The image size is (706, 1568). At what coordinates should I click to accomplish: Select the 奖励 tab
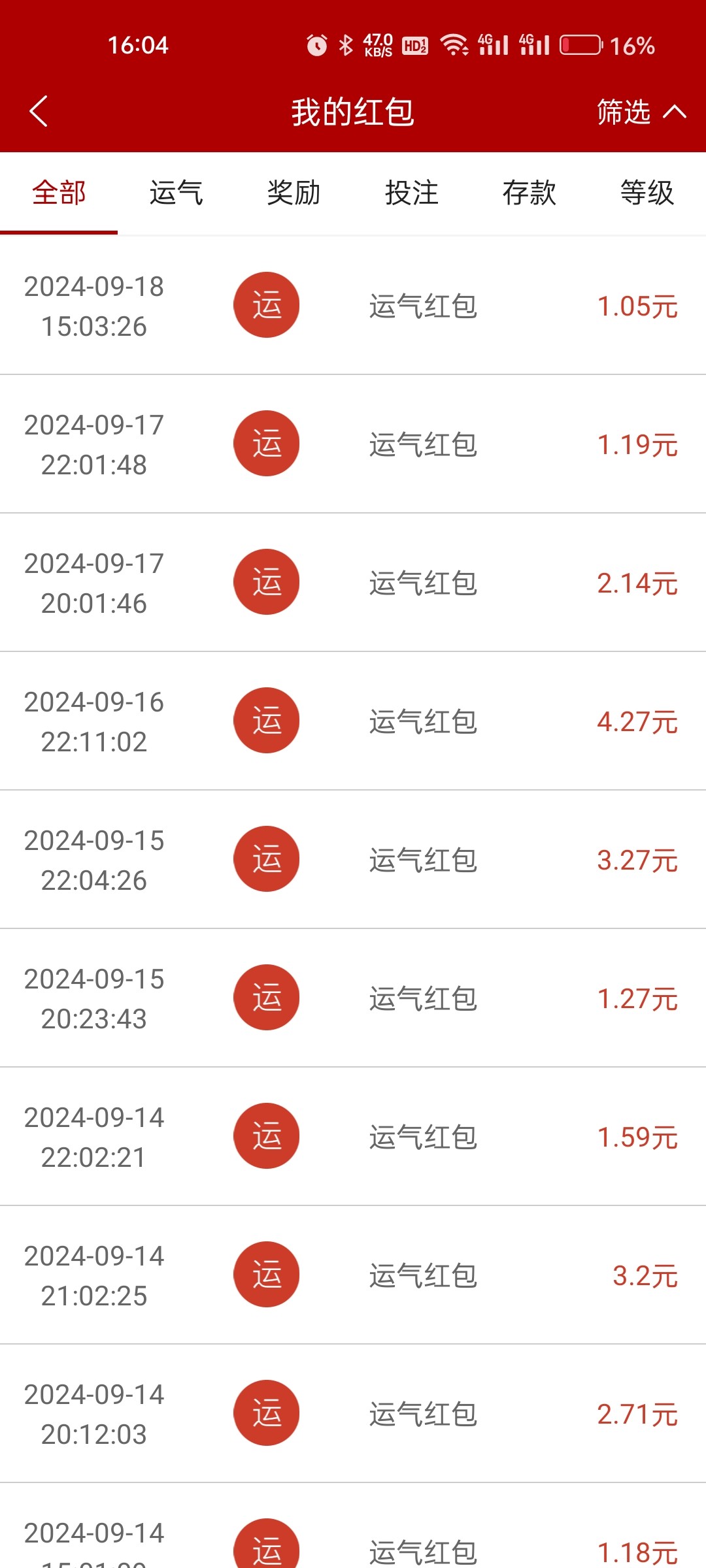(x=294, y=193)
